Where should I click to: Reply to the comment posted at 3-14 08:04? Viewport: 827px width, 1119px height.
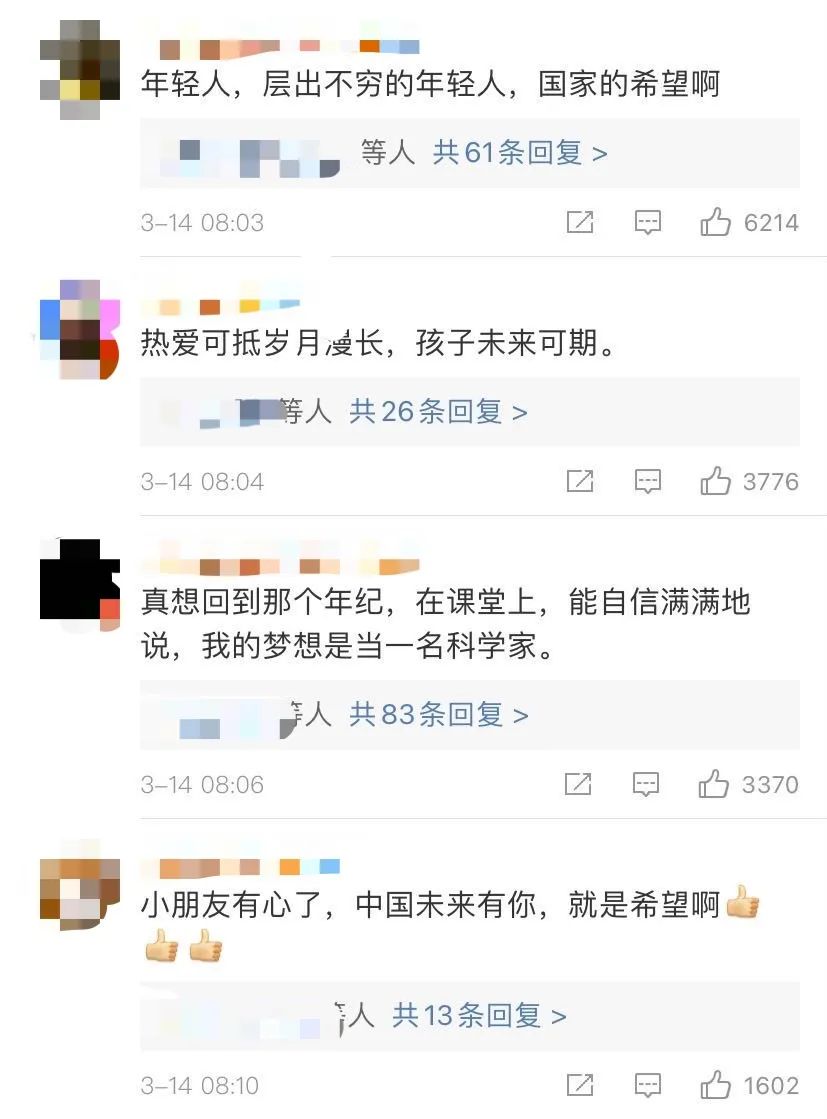(648, 481)
